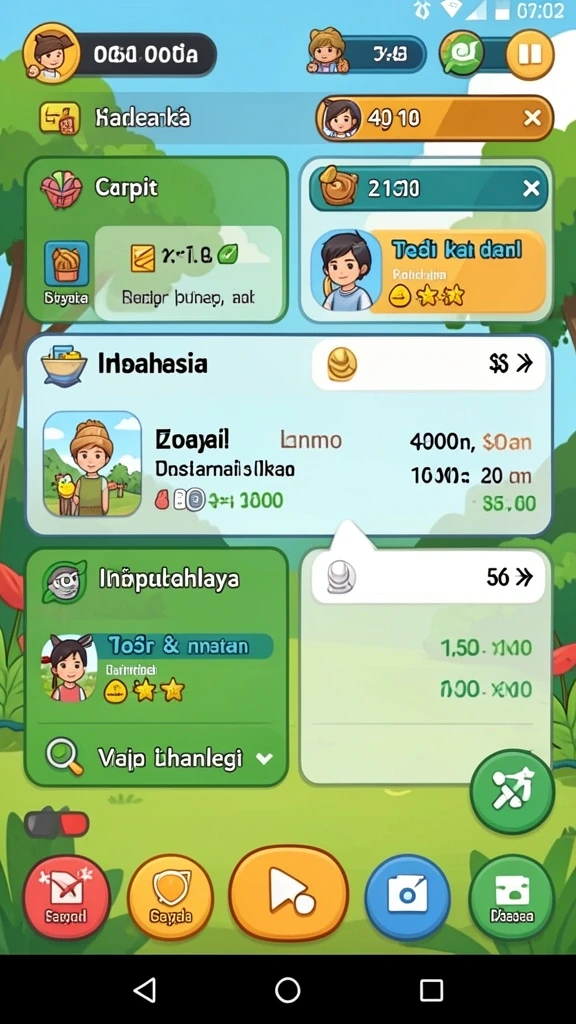Open the red Sagari button
576x1024 pixels.
pos(67,897)
